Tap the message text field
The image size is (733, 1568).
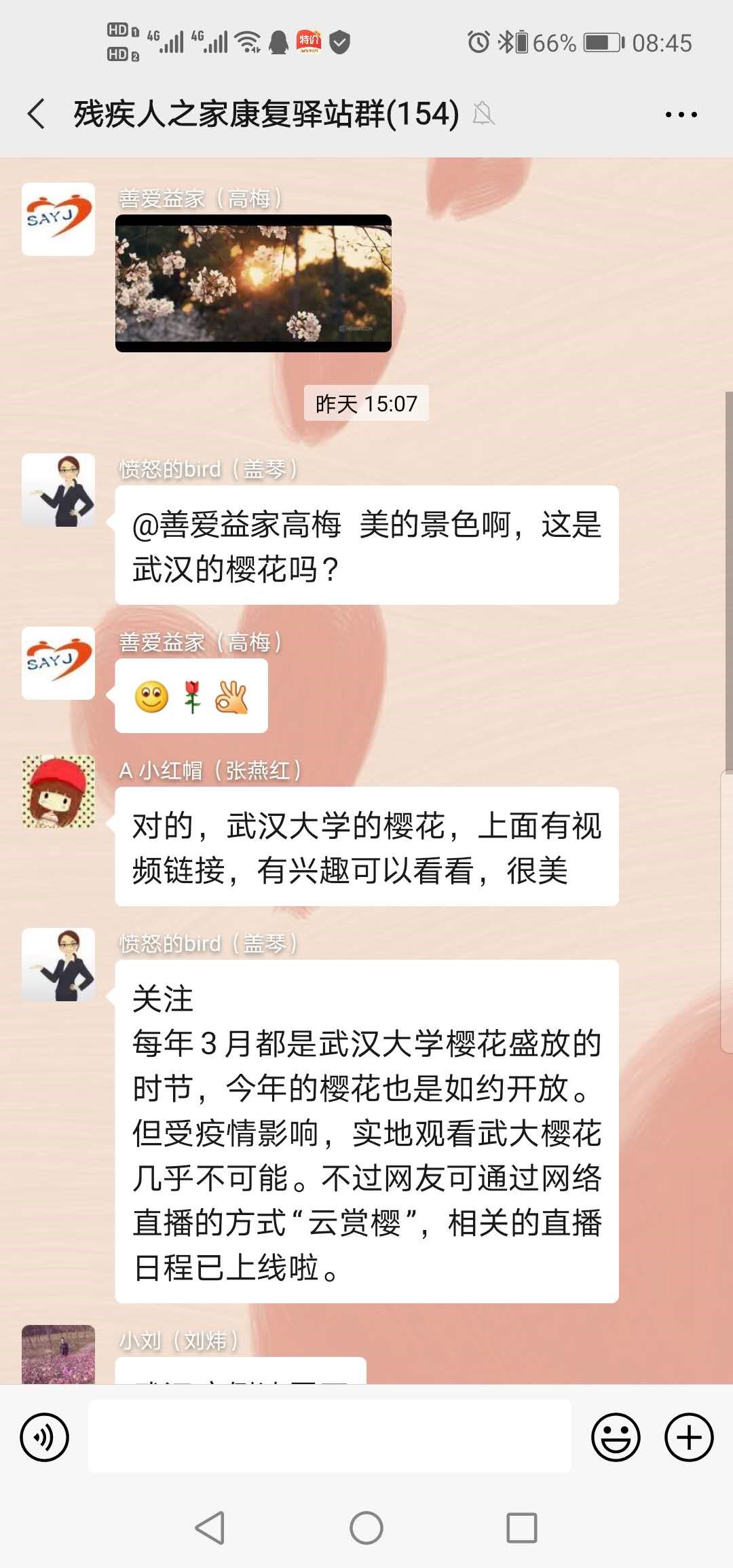click(329, 1436)
